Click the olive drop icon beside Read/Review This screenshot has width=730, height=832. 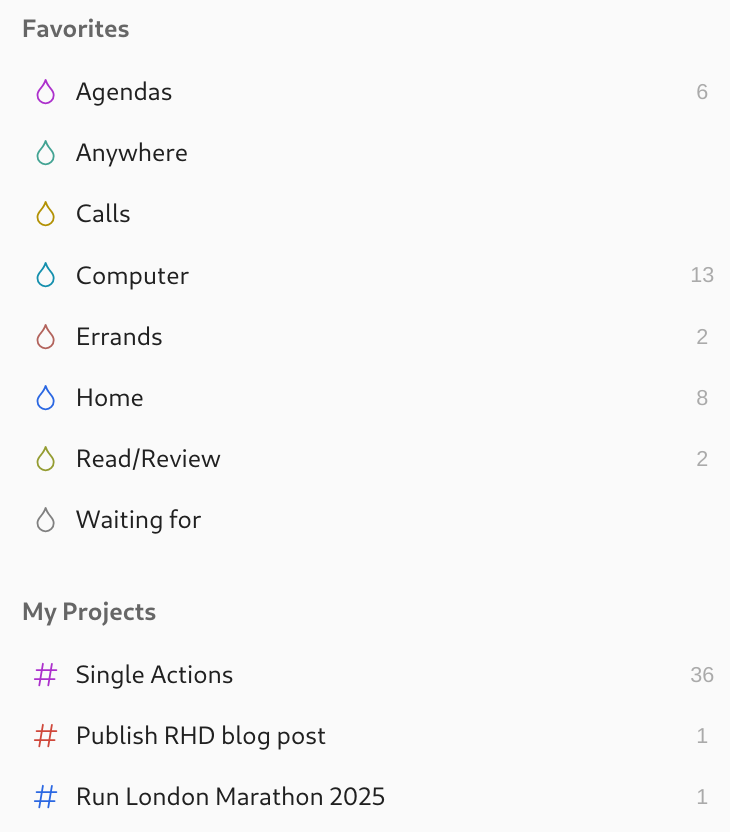click(45, 458)
